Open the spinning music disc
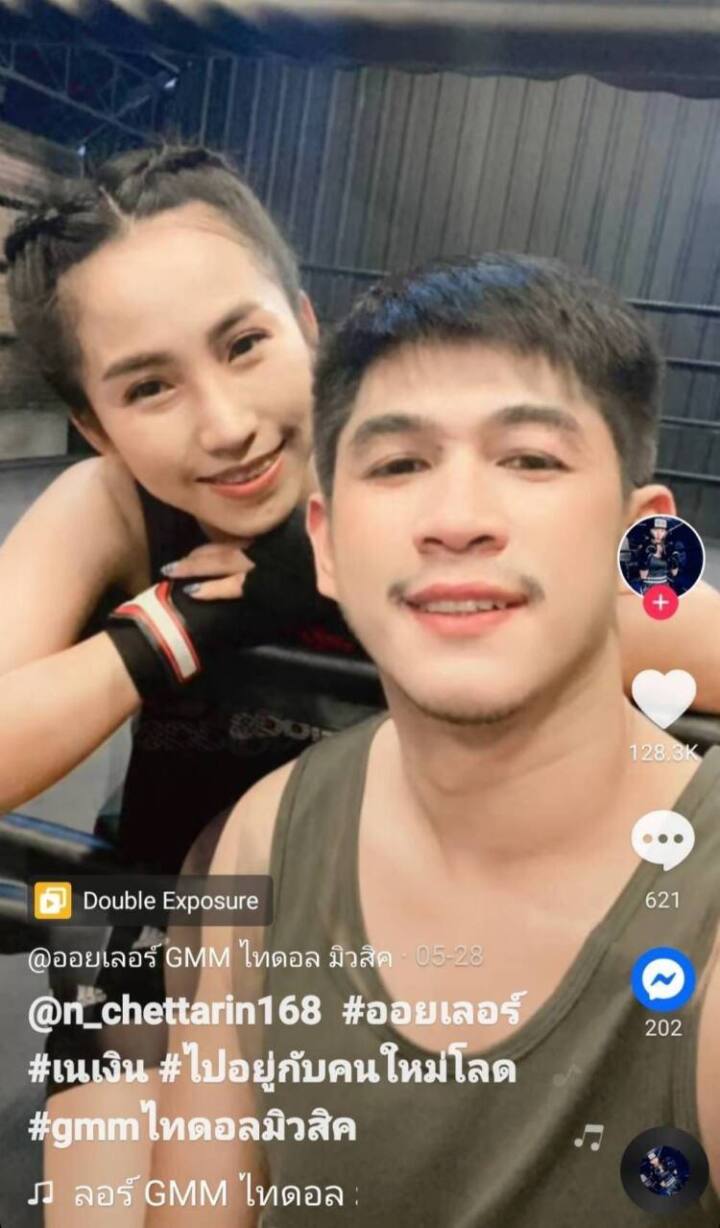 (665, 1170)
